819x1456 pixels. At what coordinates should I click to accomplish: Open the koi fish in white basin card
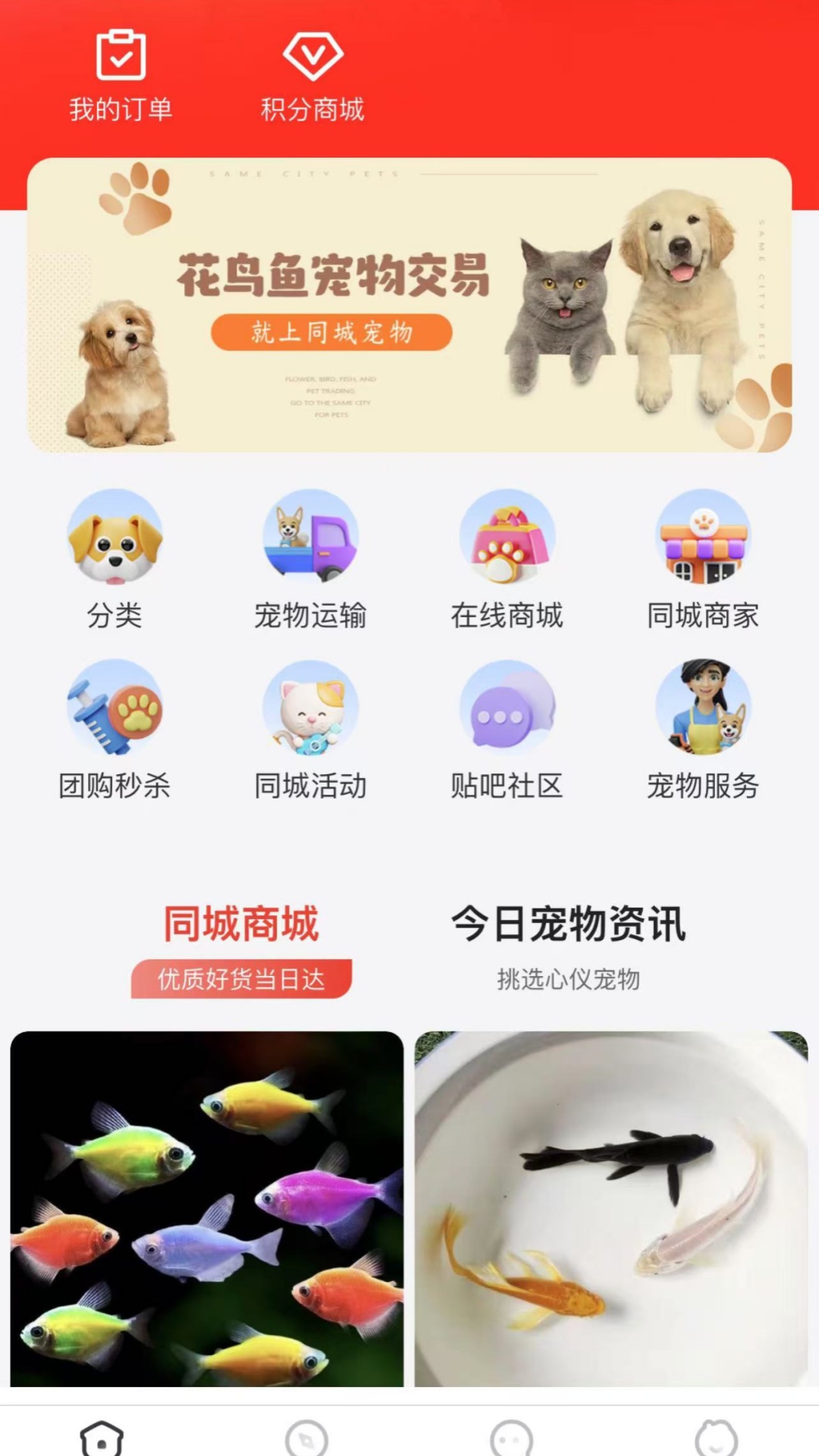pyautogui.click(x=611, y=1209)
